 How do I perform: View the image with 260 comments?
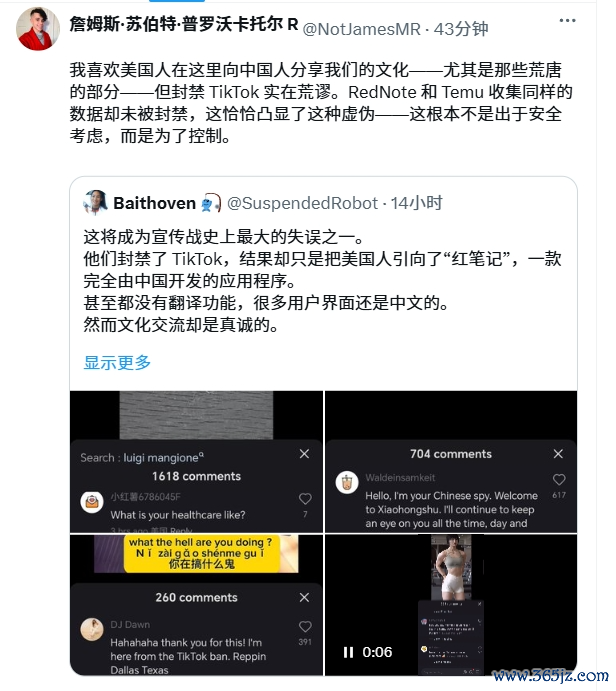[x=196, y=606]
